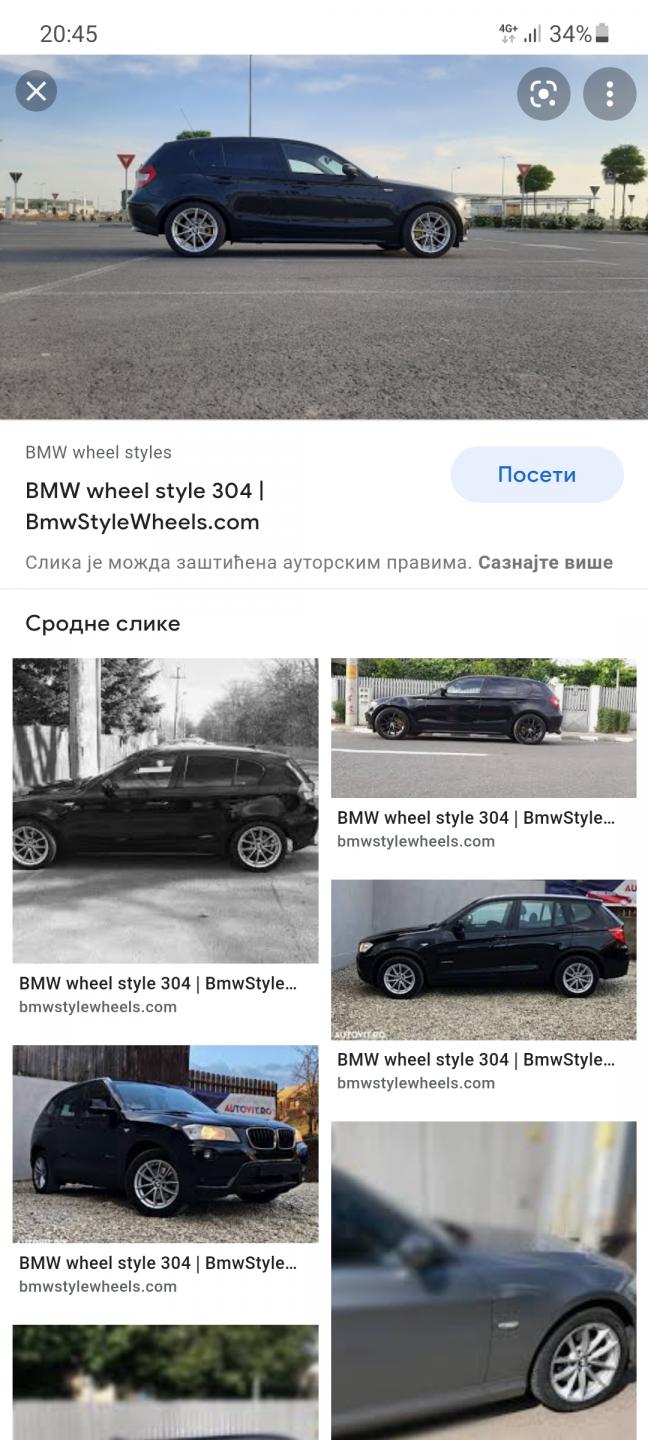Open the main black BMW image

pyautogui.click(x=324, y=237)
